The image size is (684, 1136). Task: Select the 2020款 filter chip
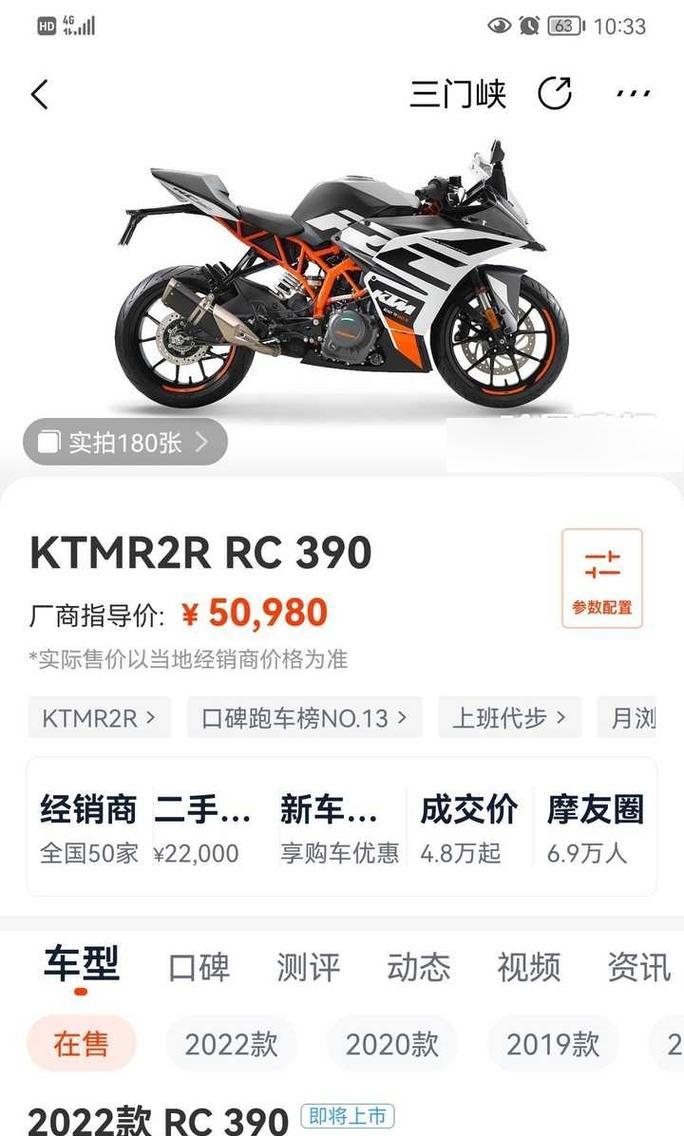click(x=392, y=1044)
